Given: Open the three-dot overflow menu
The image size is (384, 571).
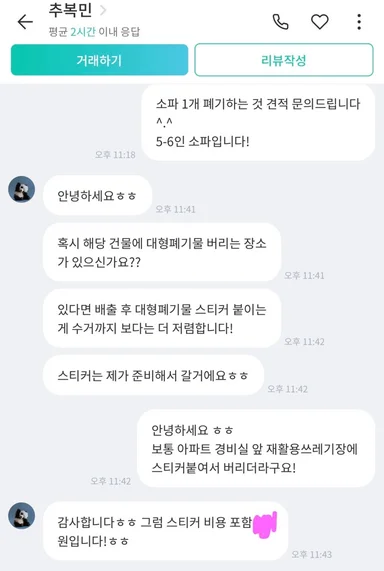Looking at the screenshot, I should point(359,22).
